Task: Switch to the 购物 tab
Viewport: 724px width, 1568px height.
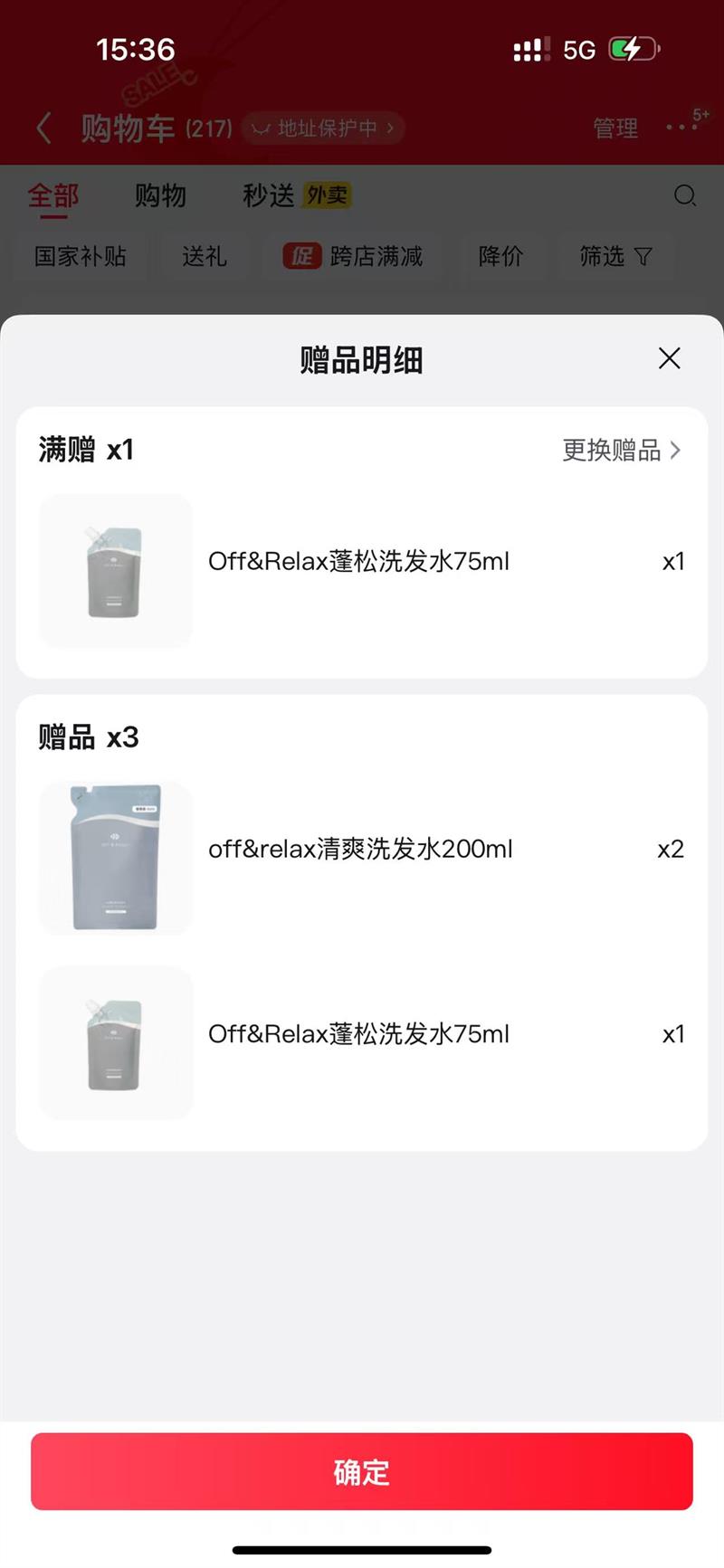Action: tap(160, 196)
